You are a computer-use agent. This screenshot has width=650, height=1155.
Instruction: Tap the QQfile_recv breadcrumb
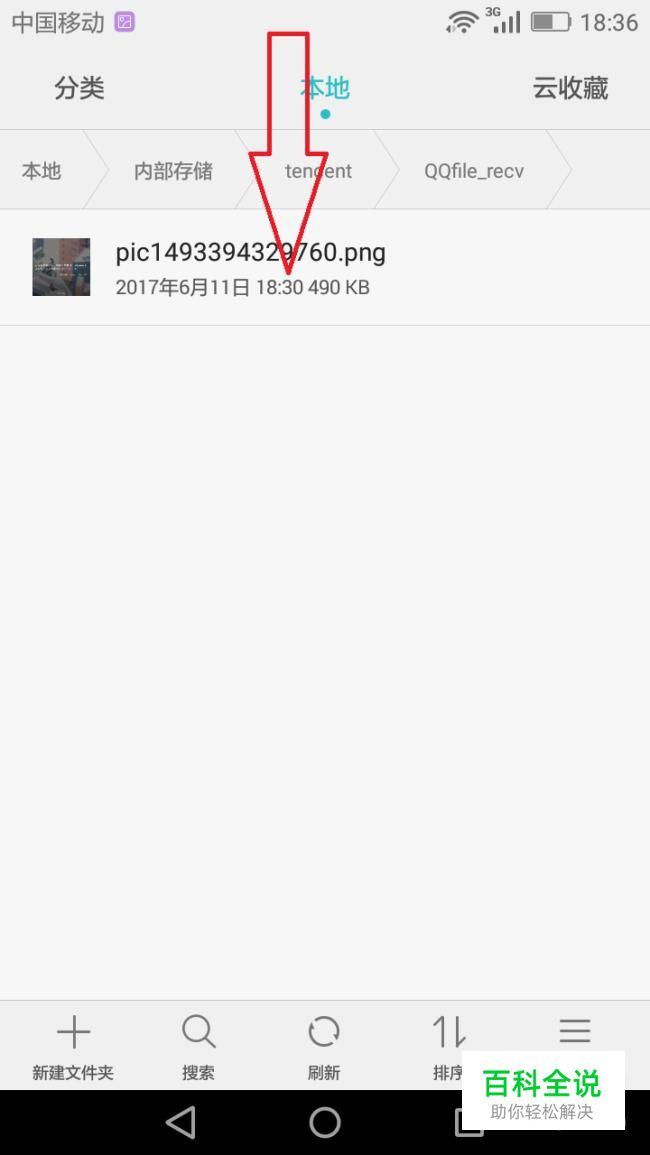click(473, 171)
